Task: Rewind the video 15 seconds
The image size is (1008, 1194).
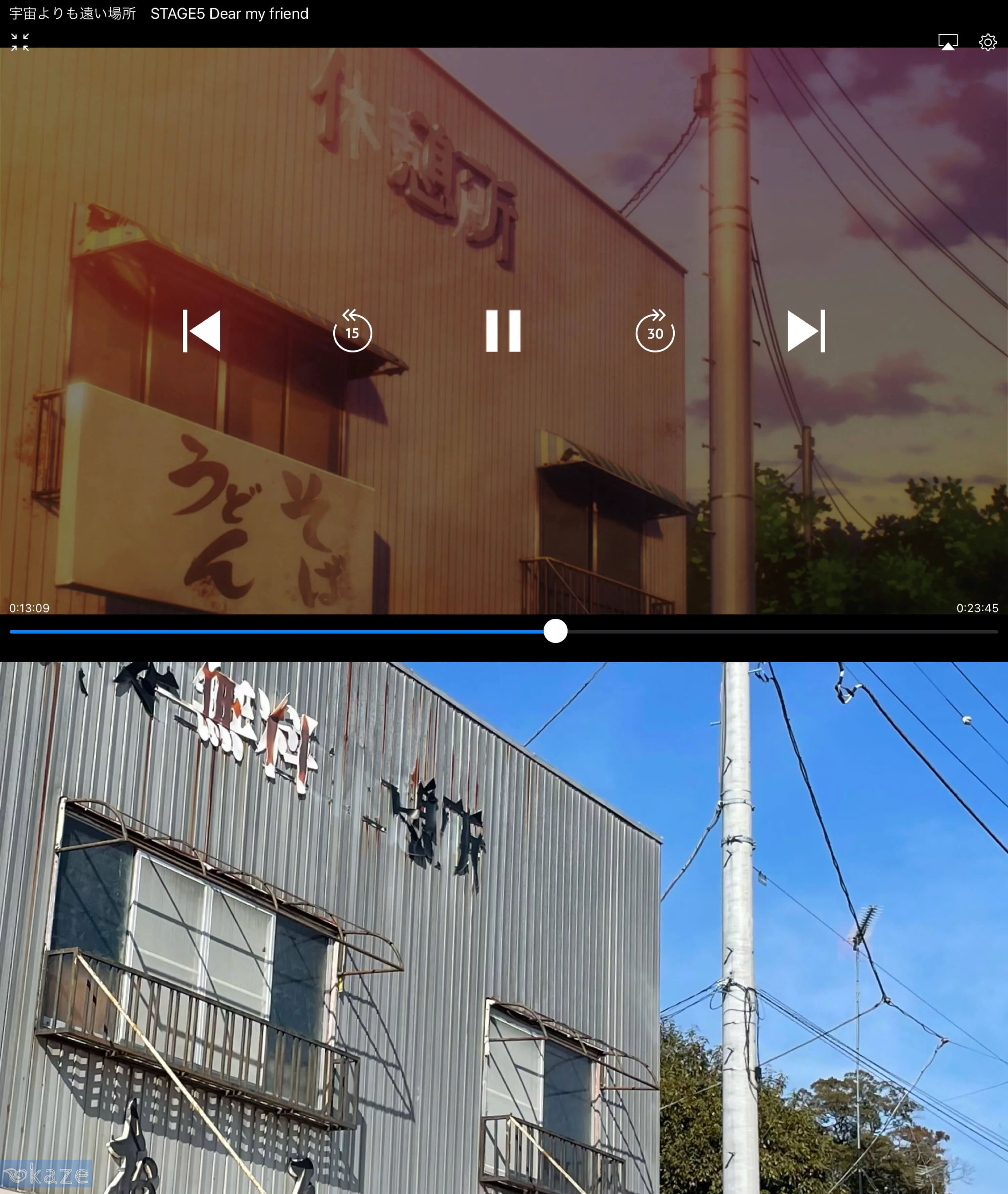Action: coord(352,331)
